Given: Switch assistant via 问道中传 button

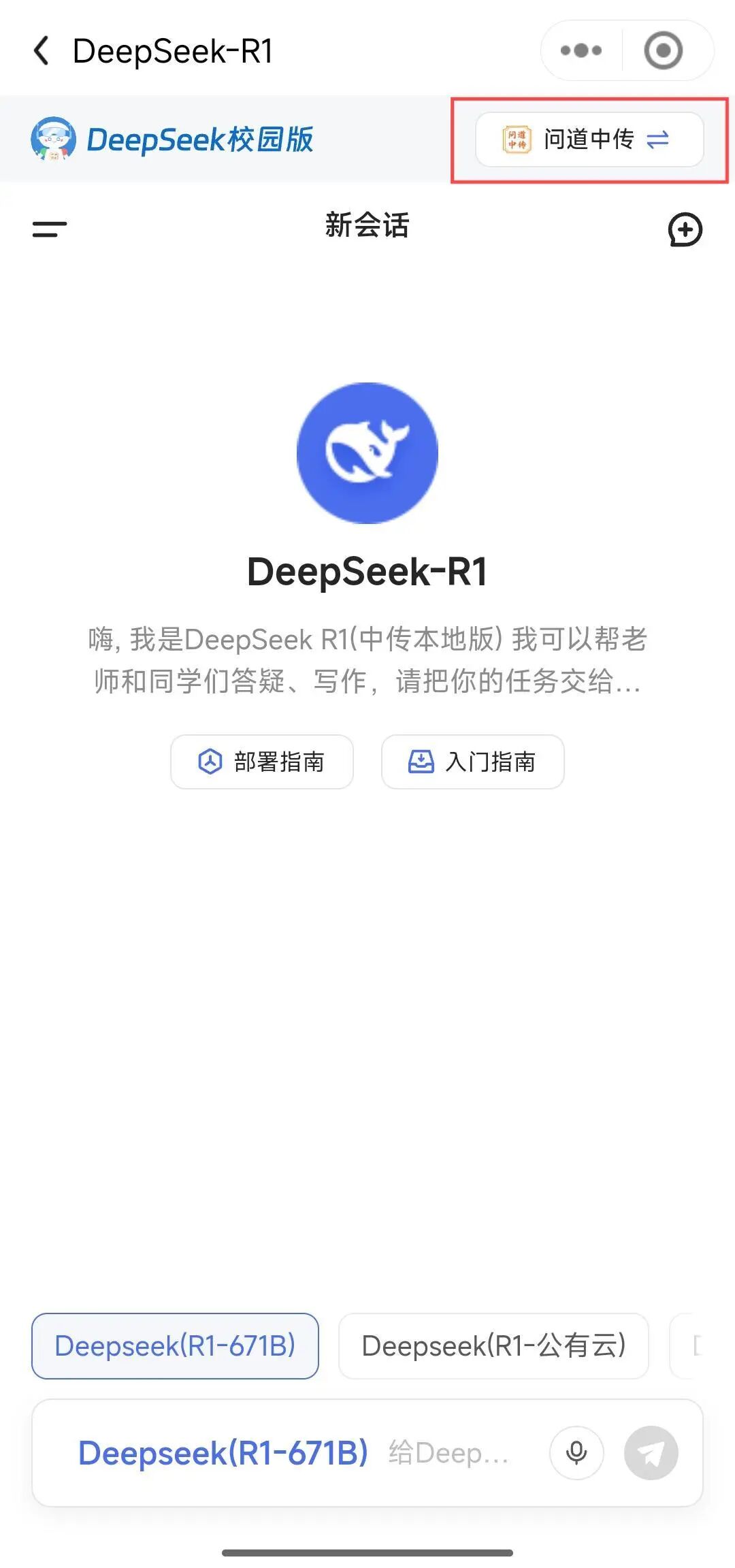Looking at the screenshot, I should 589,140.
